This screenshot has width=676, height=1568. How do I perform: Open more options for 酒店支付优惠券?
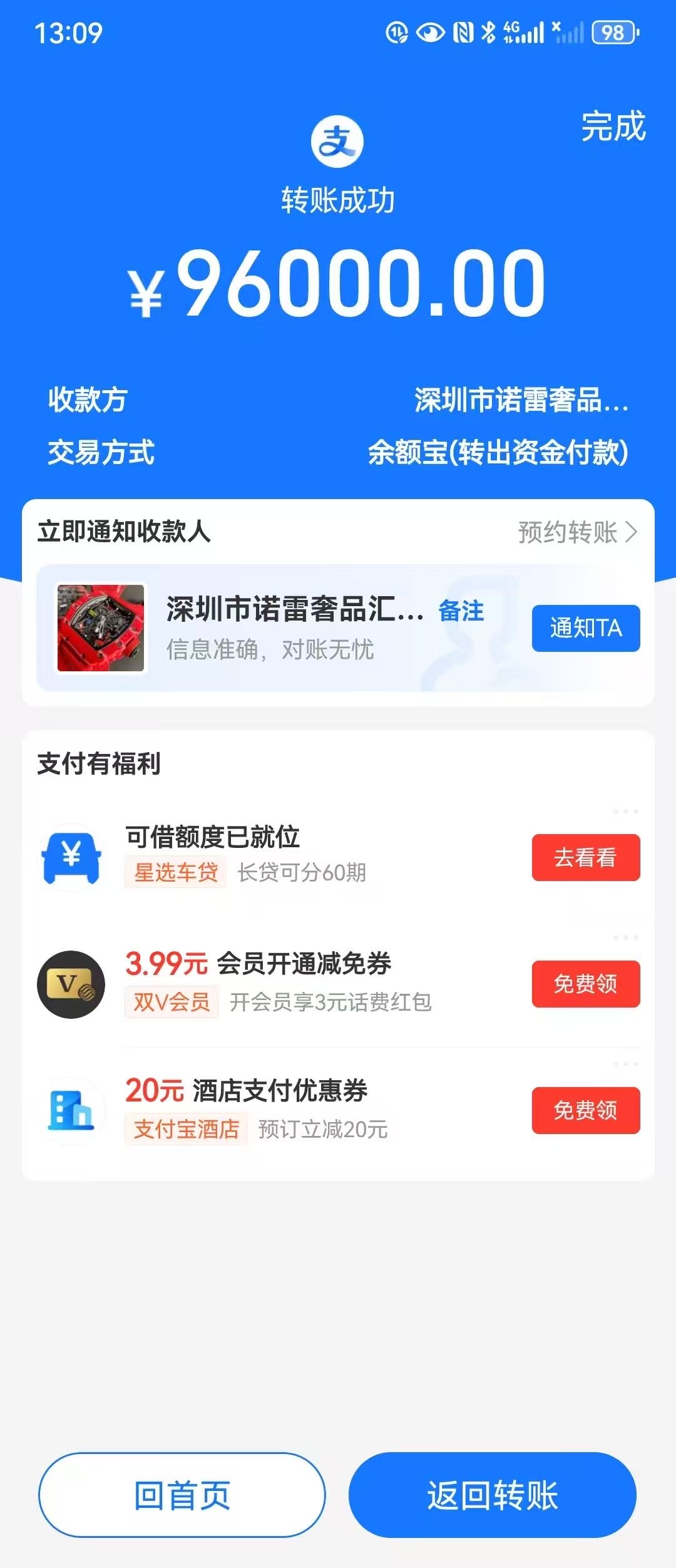point(625,1064)
